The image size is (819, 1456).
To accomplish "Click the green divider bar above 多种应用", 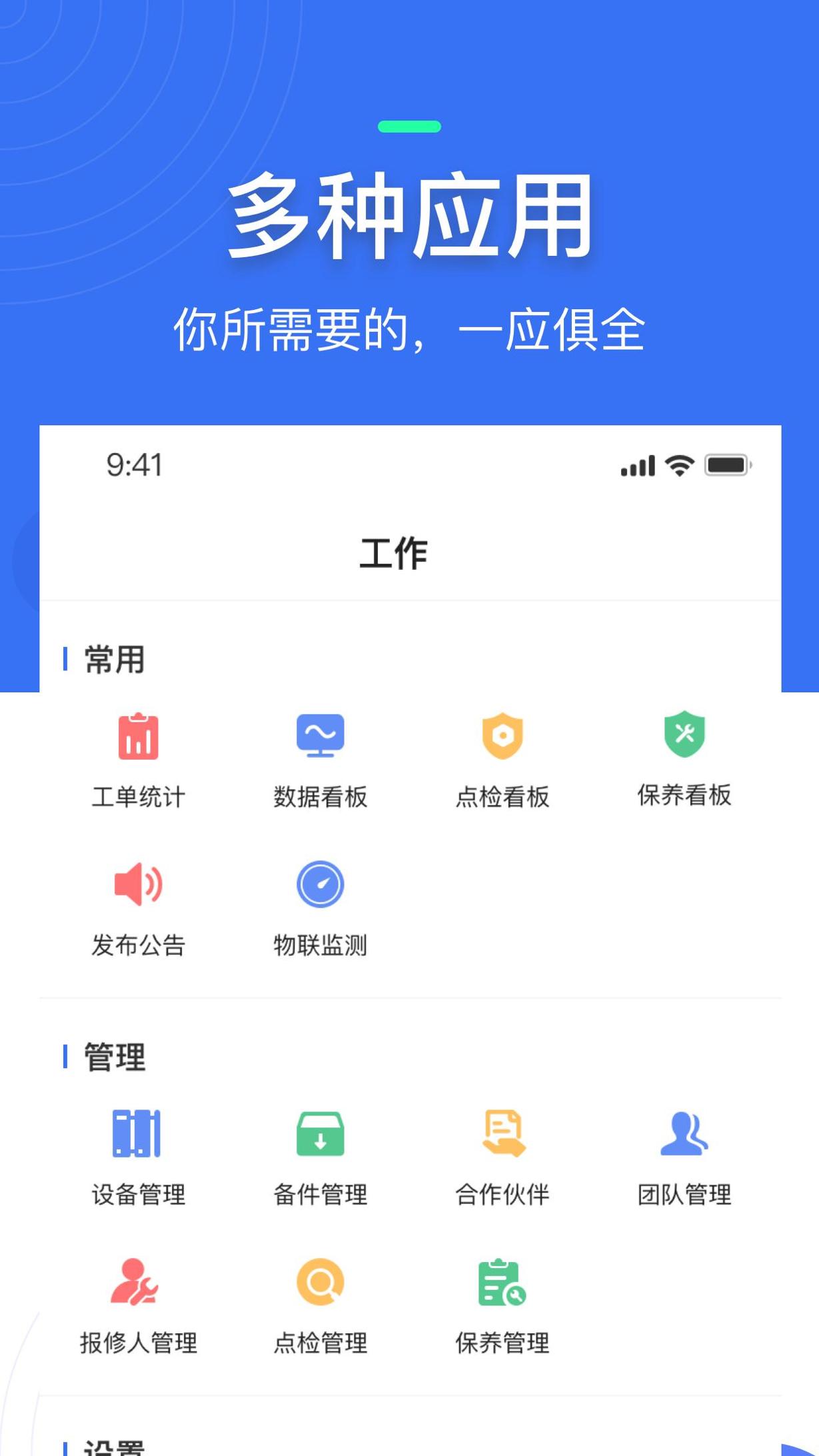I will pyautogui.click(x=409, y=125).
